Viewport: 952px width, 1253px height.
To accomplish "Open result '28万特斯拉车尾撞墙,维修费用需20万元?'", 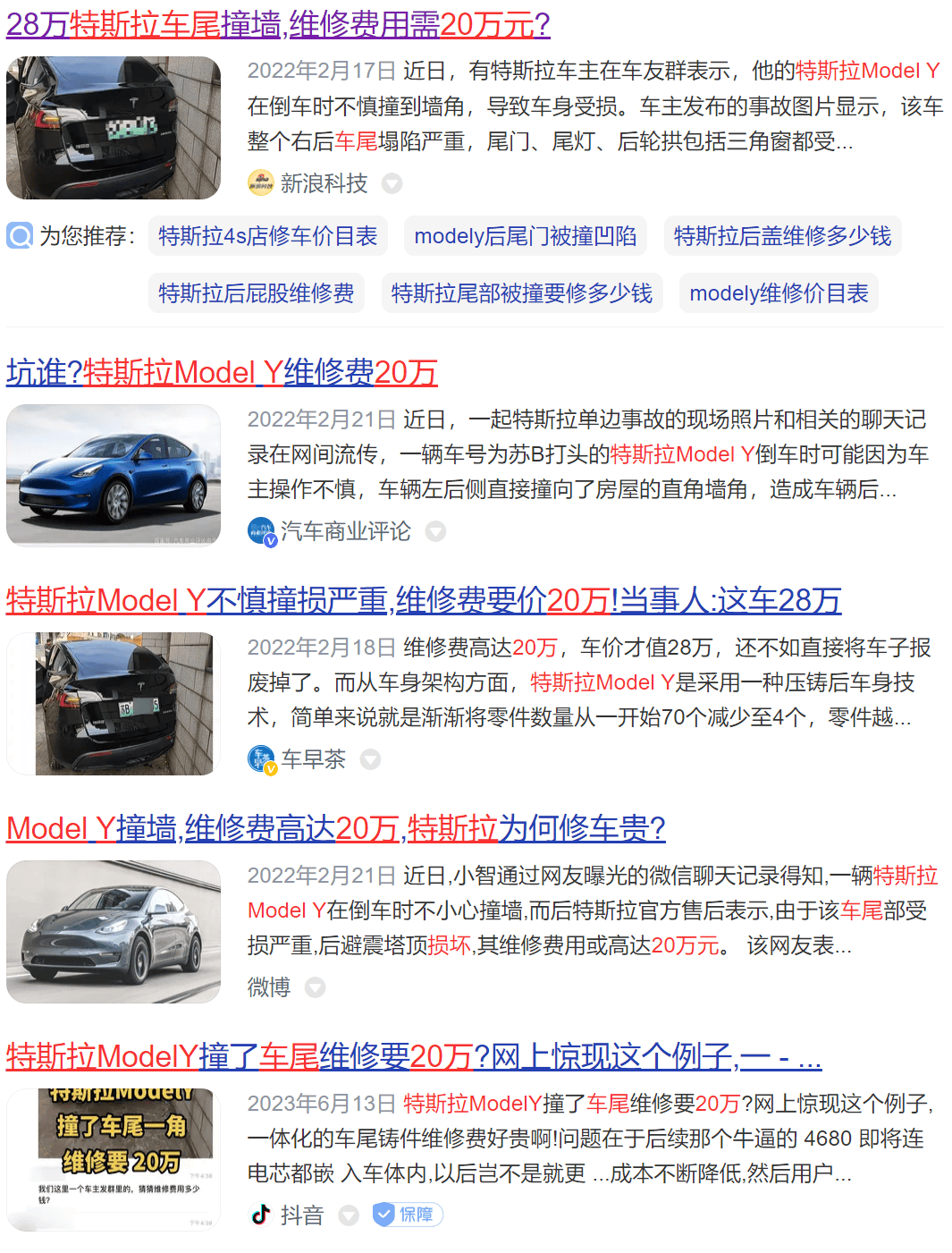I will point(278,24).
